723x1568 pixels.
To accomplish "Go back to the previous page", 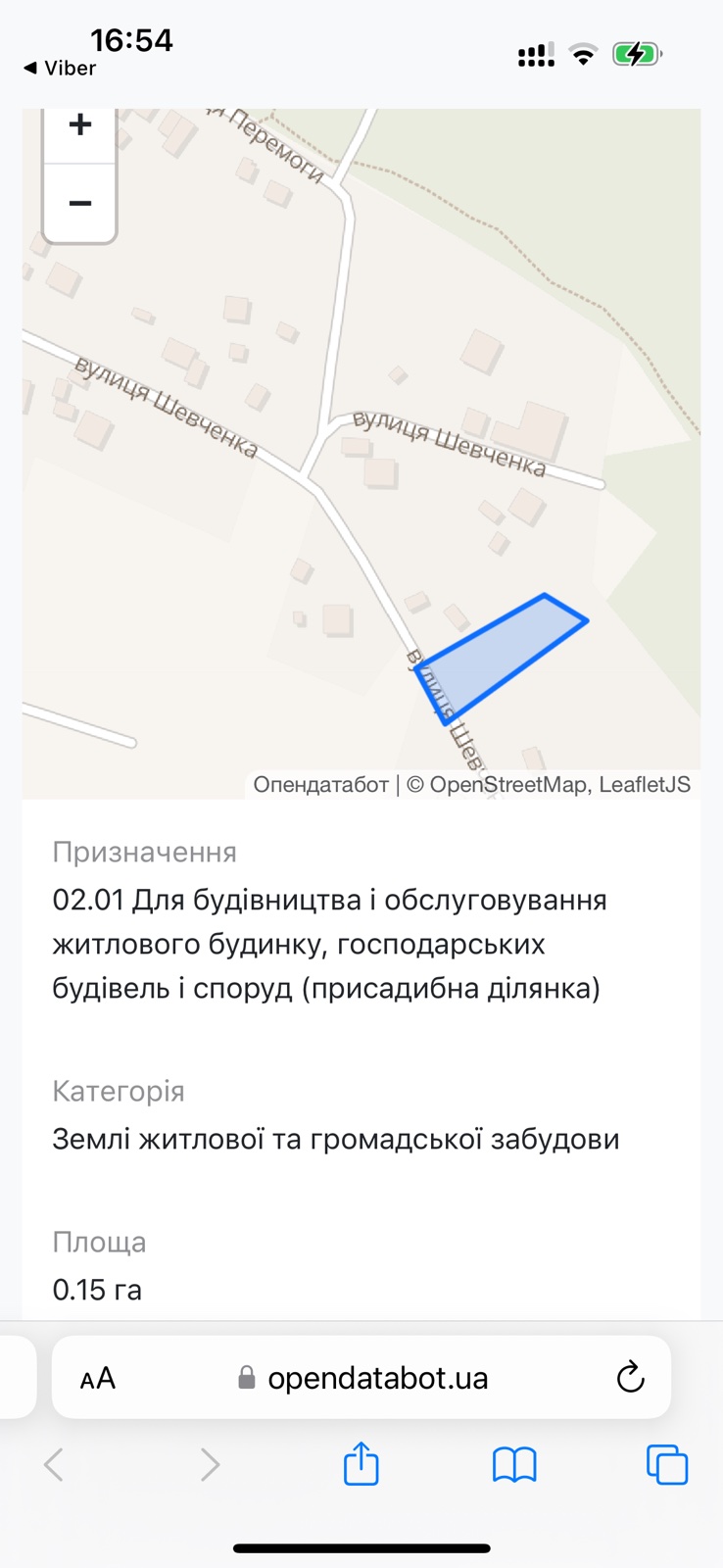I will [55, 1465].
